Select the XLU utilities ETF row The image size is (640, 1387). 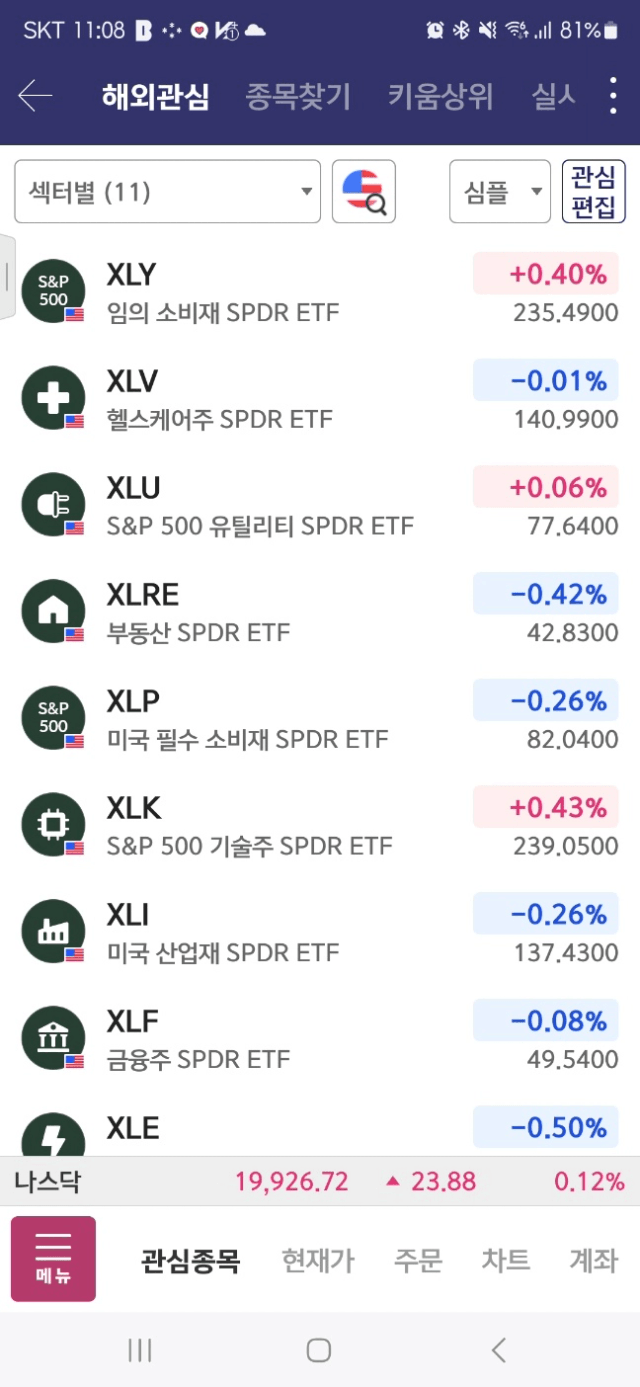tap(320, 506)
